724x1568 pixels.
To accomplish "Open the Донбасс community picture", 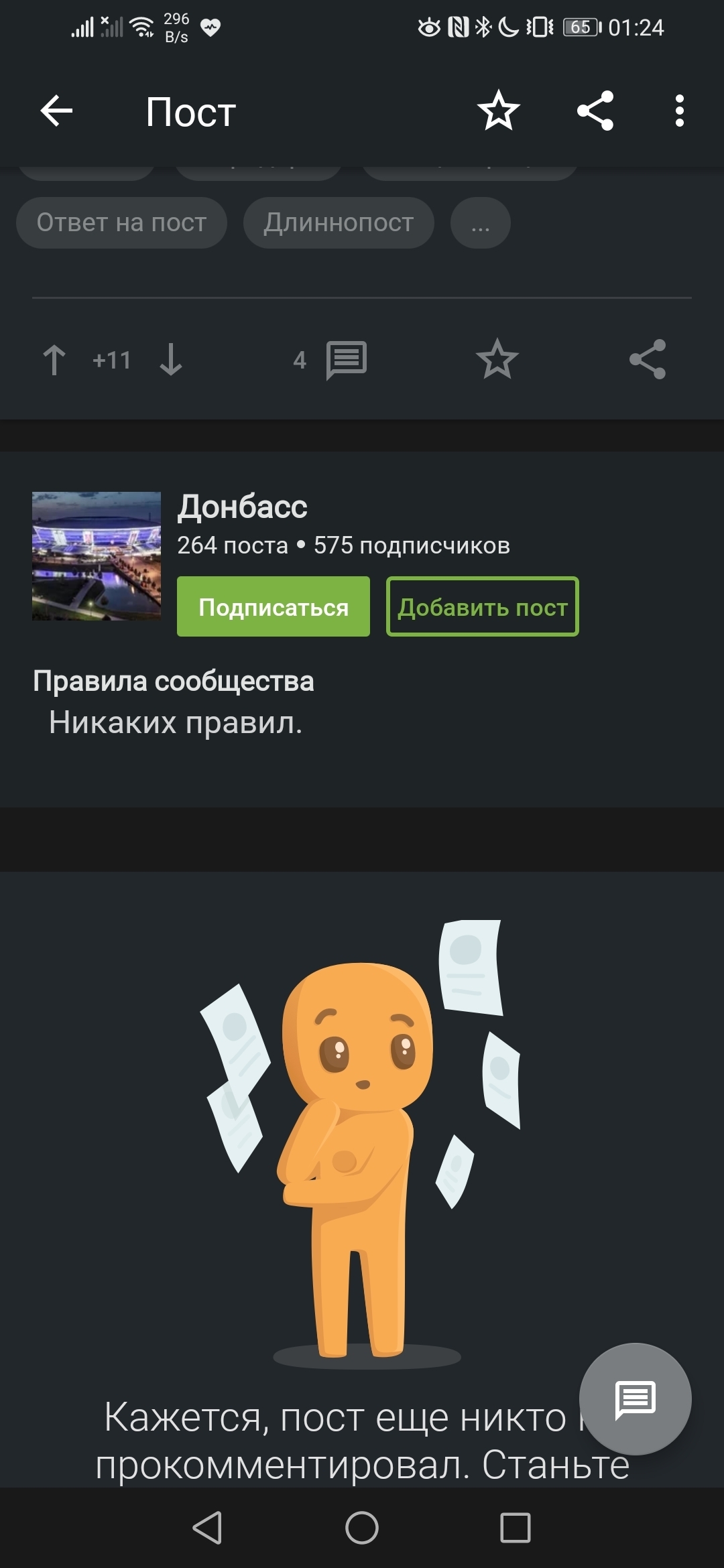I will coord(97,556).
